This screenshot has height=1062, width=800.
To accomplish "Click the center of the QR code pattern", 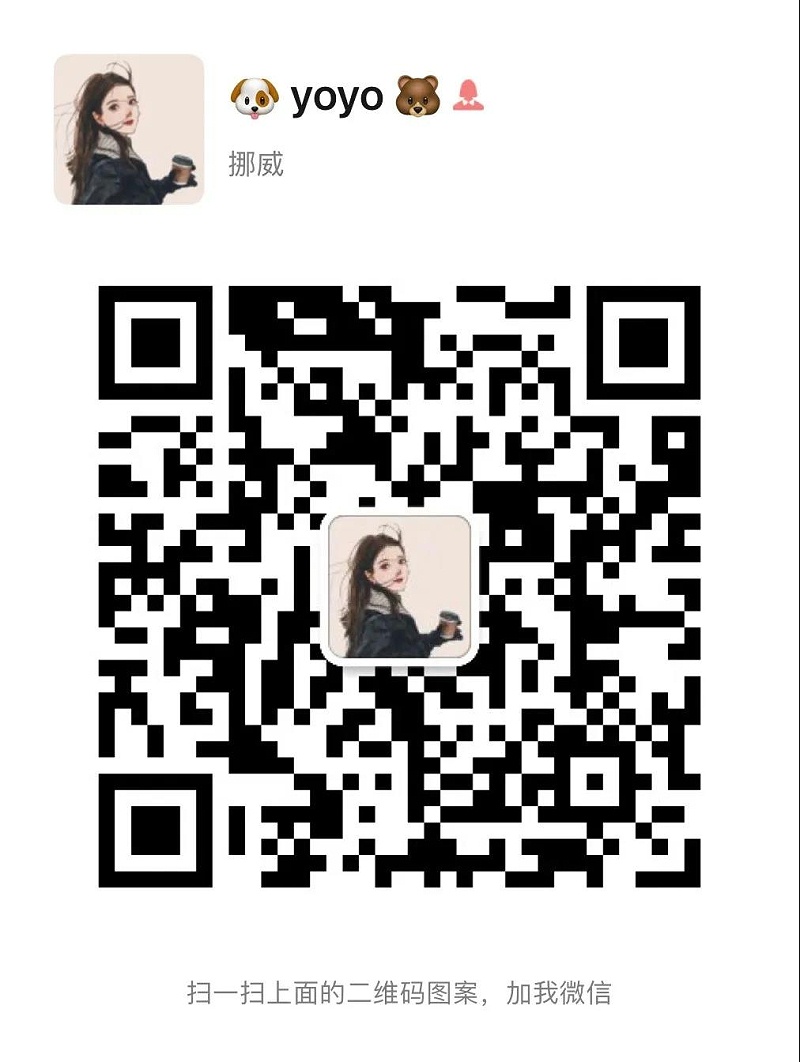I will (x=398, y=590).
